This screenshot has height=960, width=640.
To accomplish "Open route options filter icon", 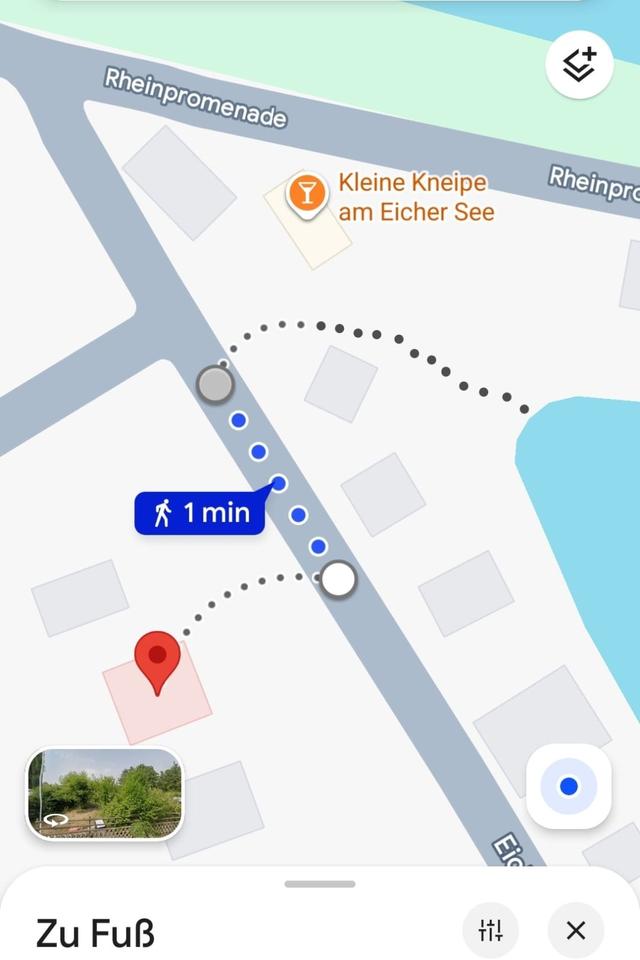I will (x=490, y=930).
